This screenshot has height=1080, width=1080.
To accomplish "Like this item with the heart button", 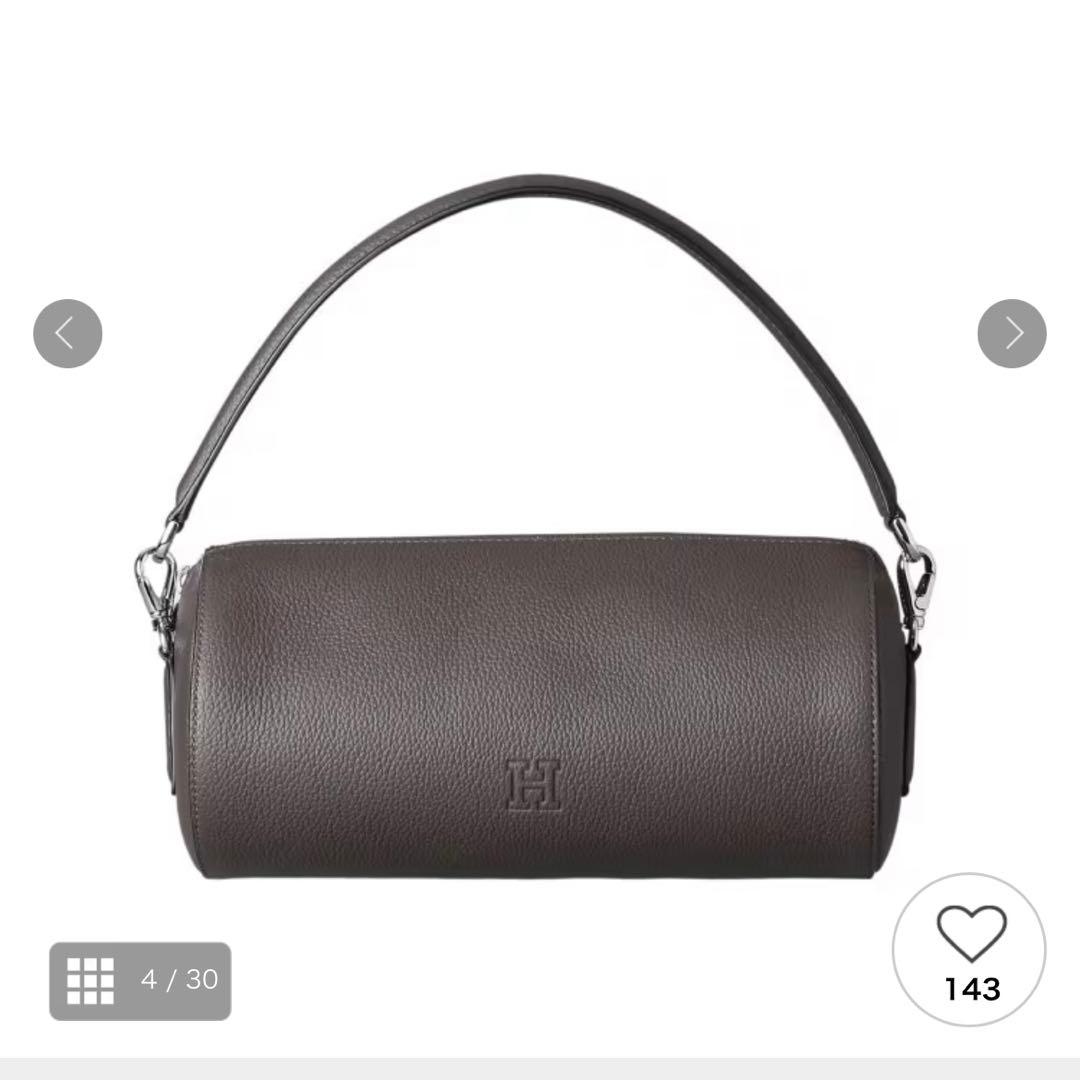I will [969, 948].
